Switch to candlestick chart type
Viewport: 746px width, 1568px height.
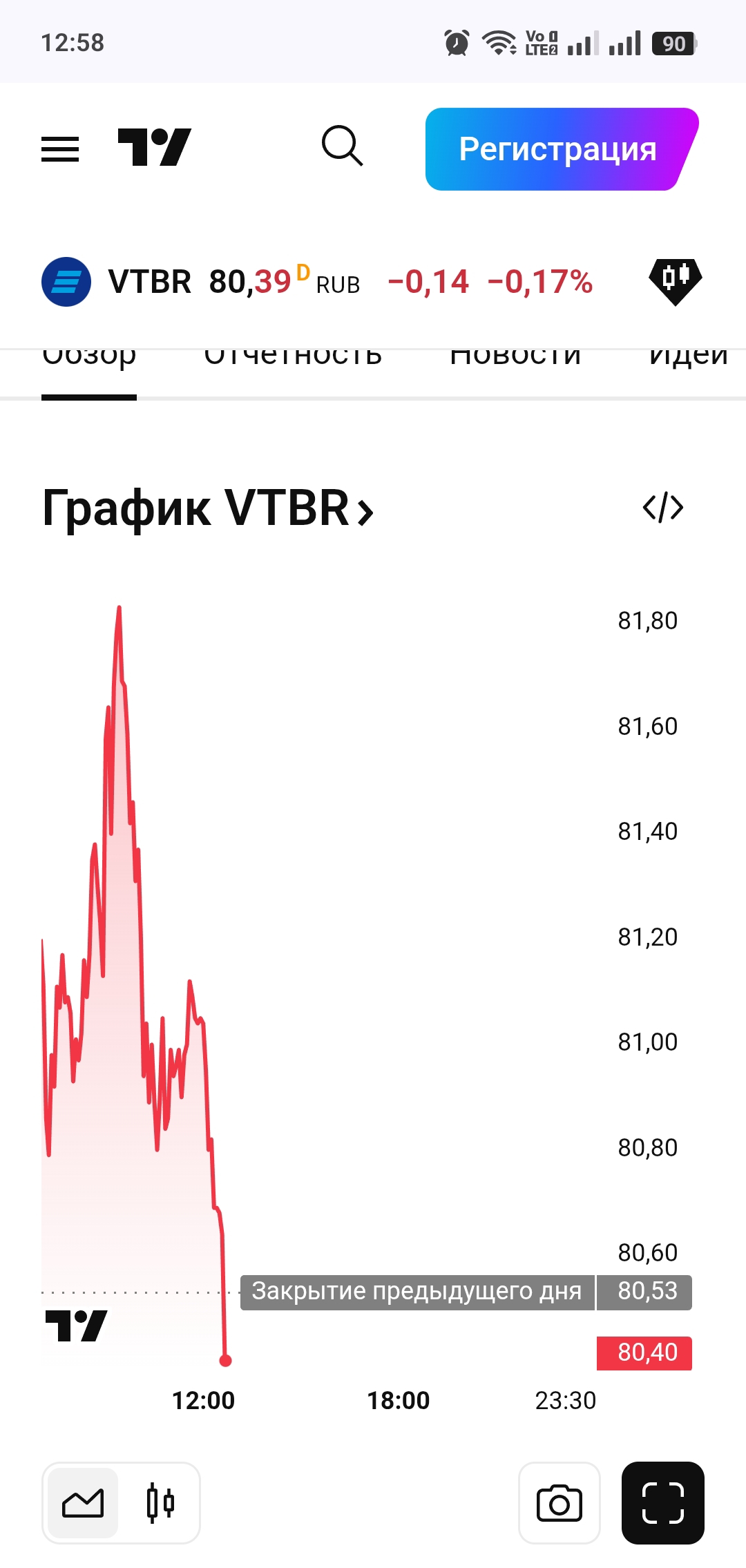(x=160, y=1502)
